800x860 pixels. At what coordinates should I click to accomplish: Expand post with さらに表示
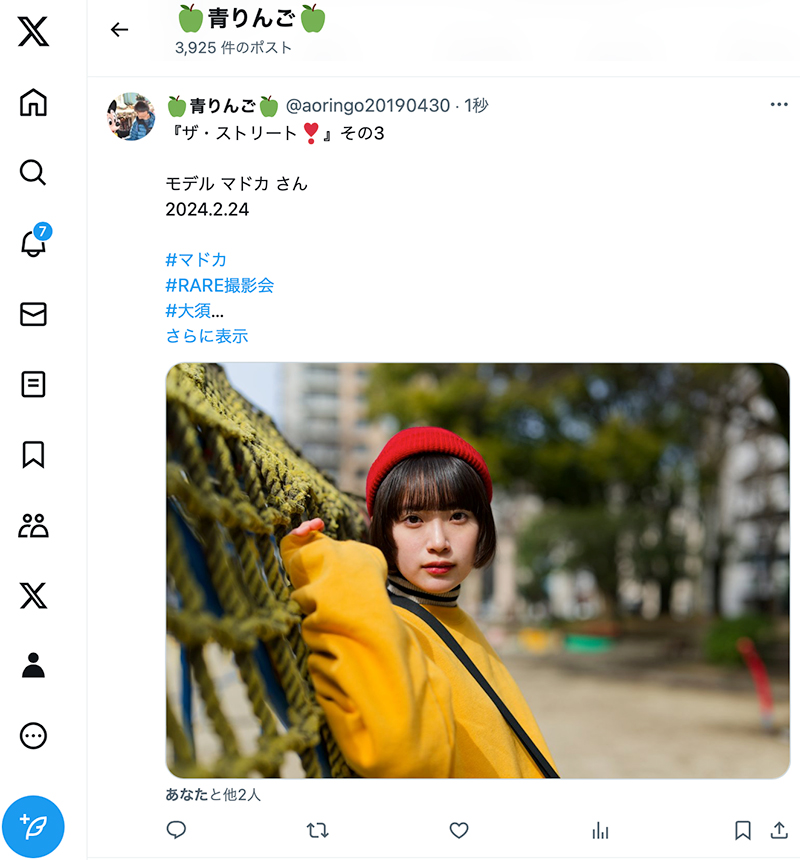point(207,336)
